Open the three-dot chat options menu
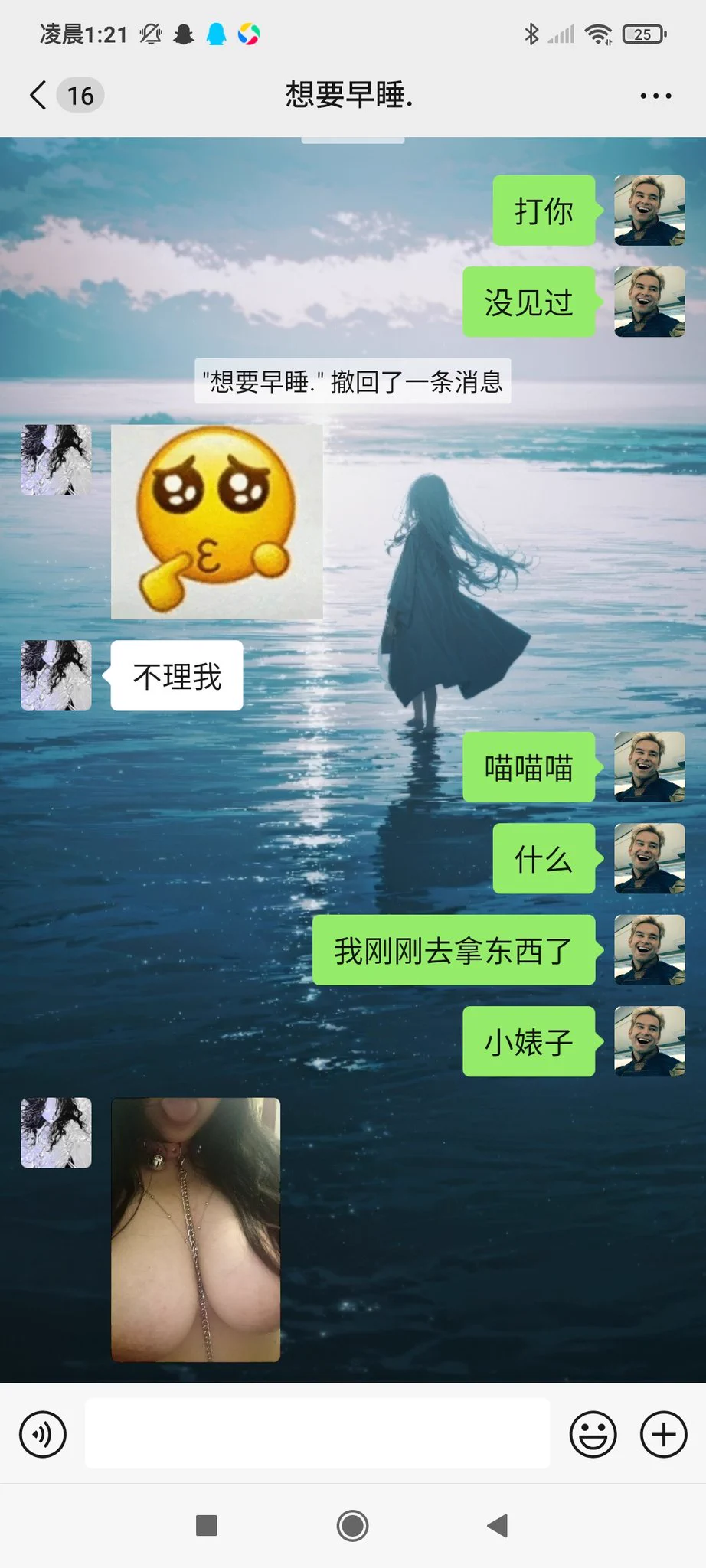This screenshot has height=1568, width=706. (x=655, y=96)
